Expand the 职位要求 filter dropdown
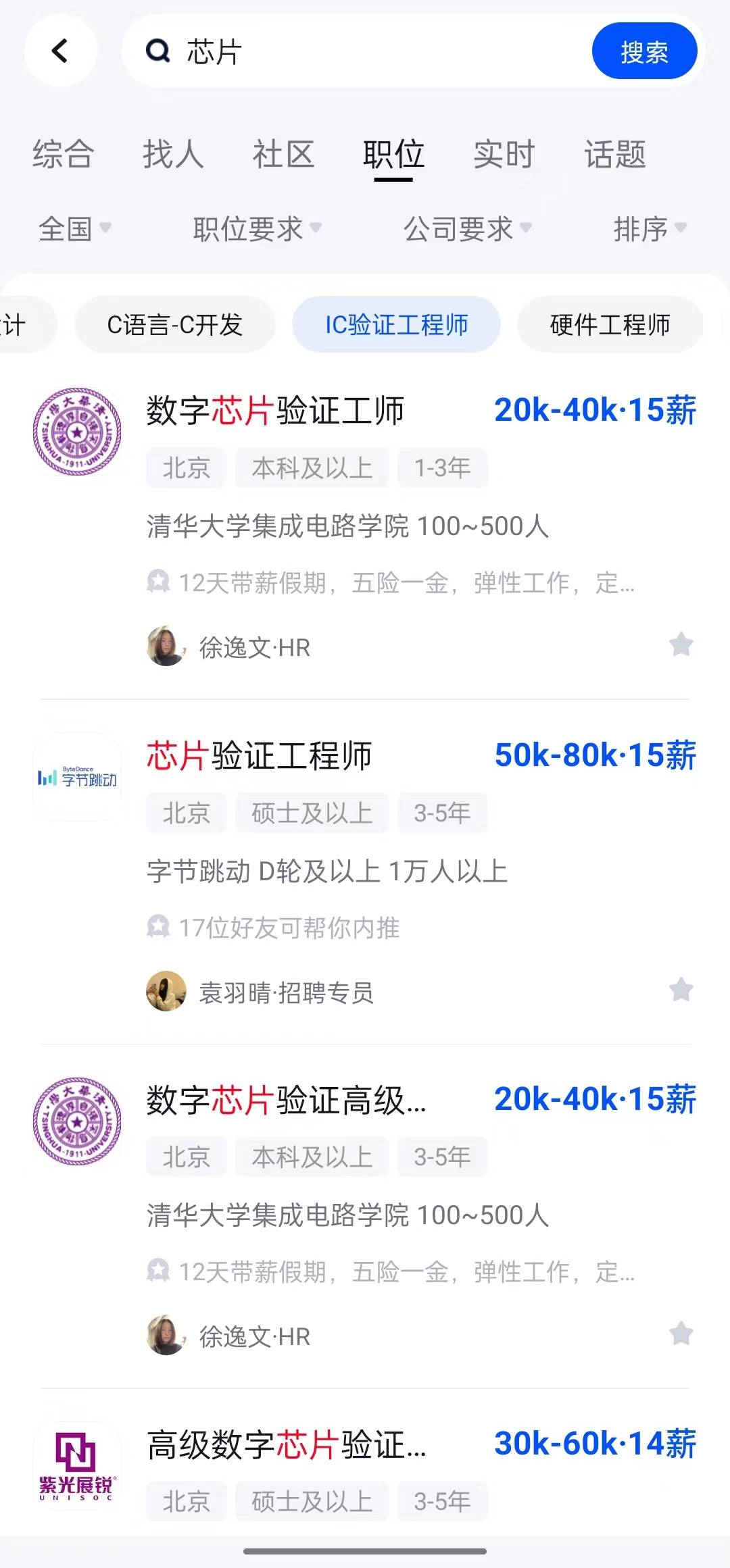Screen dimensions: 730x1568 (257, 229)
